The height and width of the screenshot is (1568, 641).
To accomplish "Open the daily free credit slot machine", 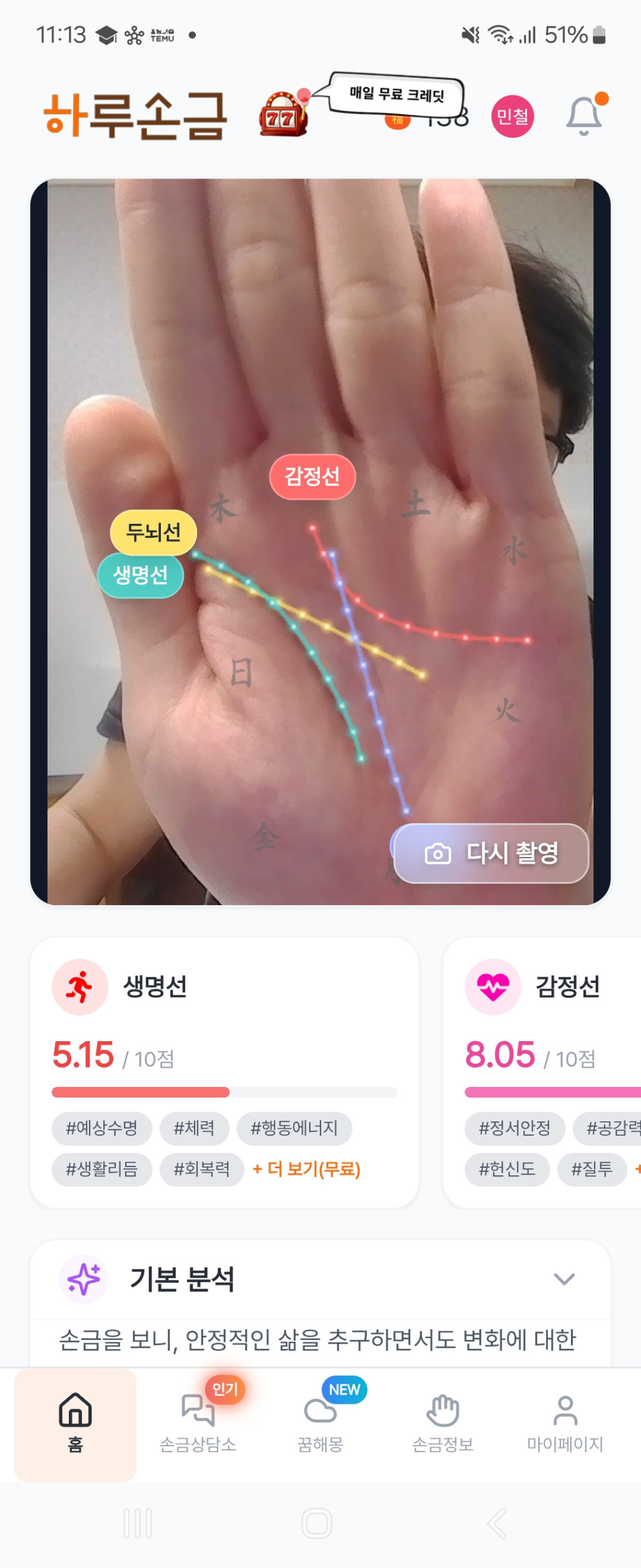I will pyautogui.click(x=282, y=116).
